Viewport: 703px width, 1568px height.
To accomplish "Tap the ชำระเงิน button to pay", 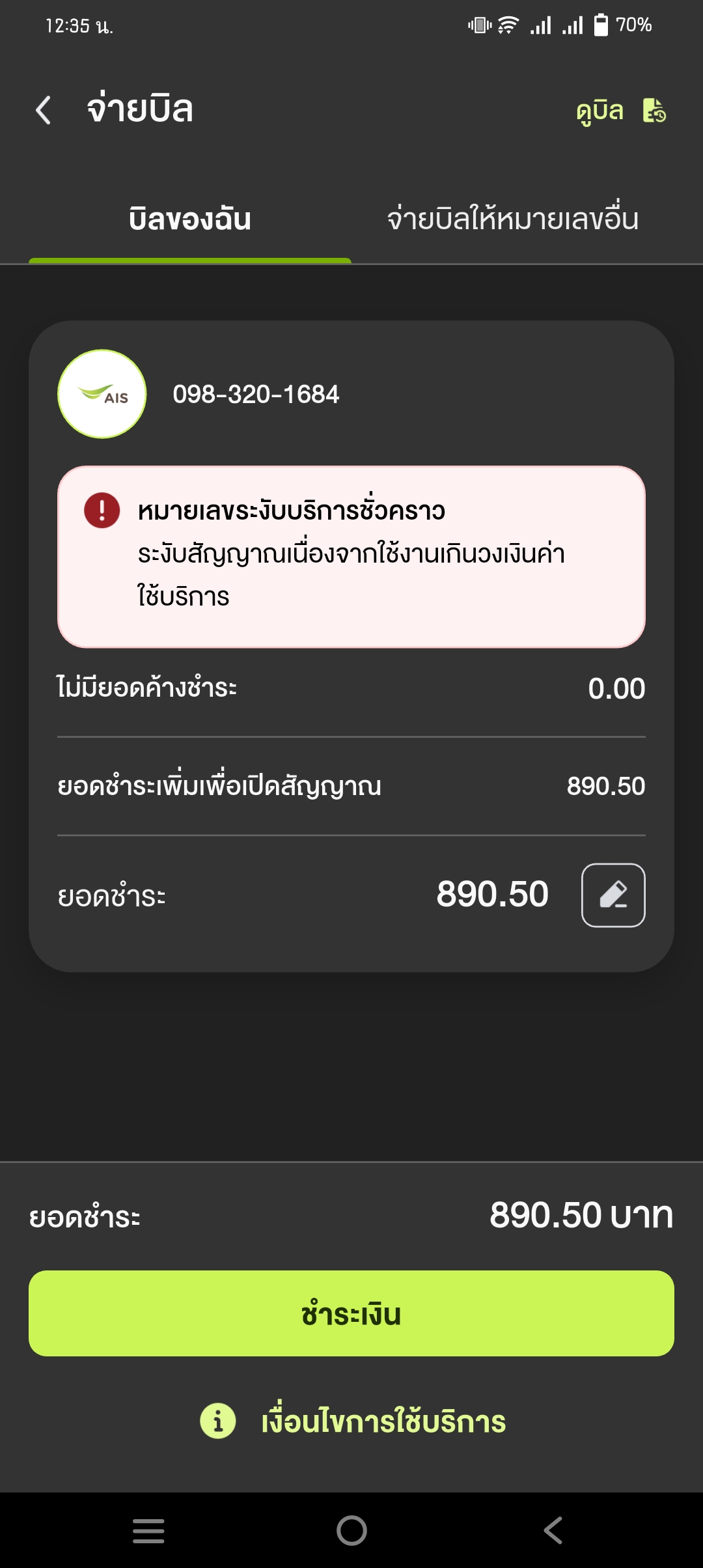I will (351, 1313).
